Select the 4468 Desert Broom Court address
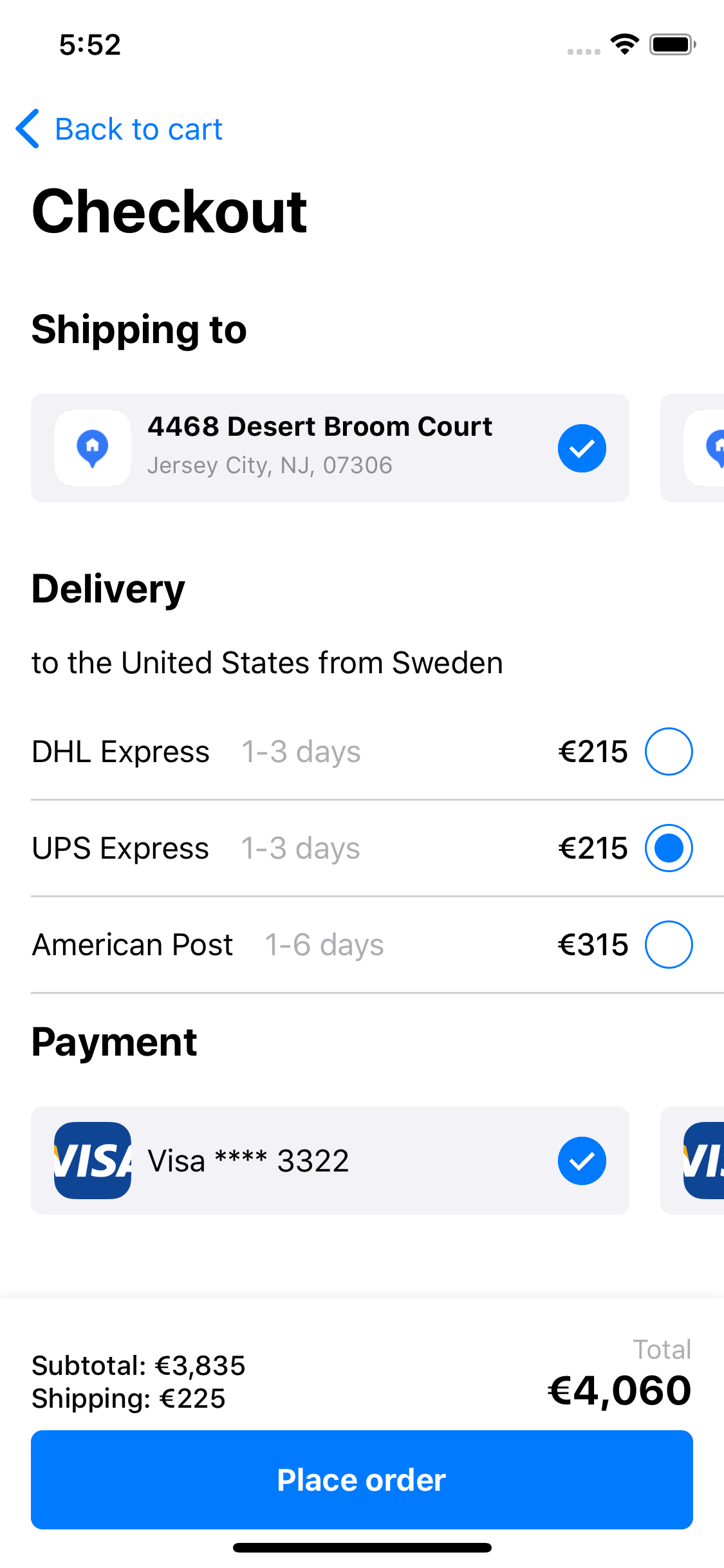This screenshot has width=724, height=1568. pos(330,448)
